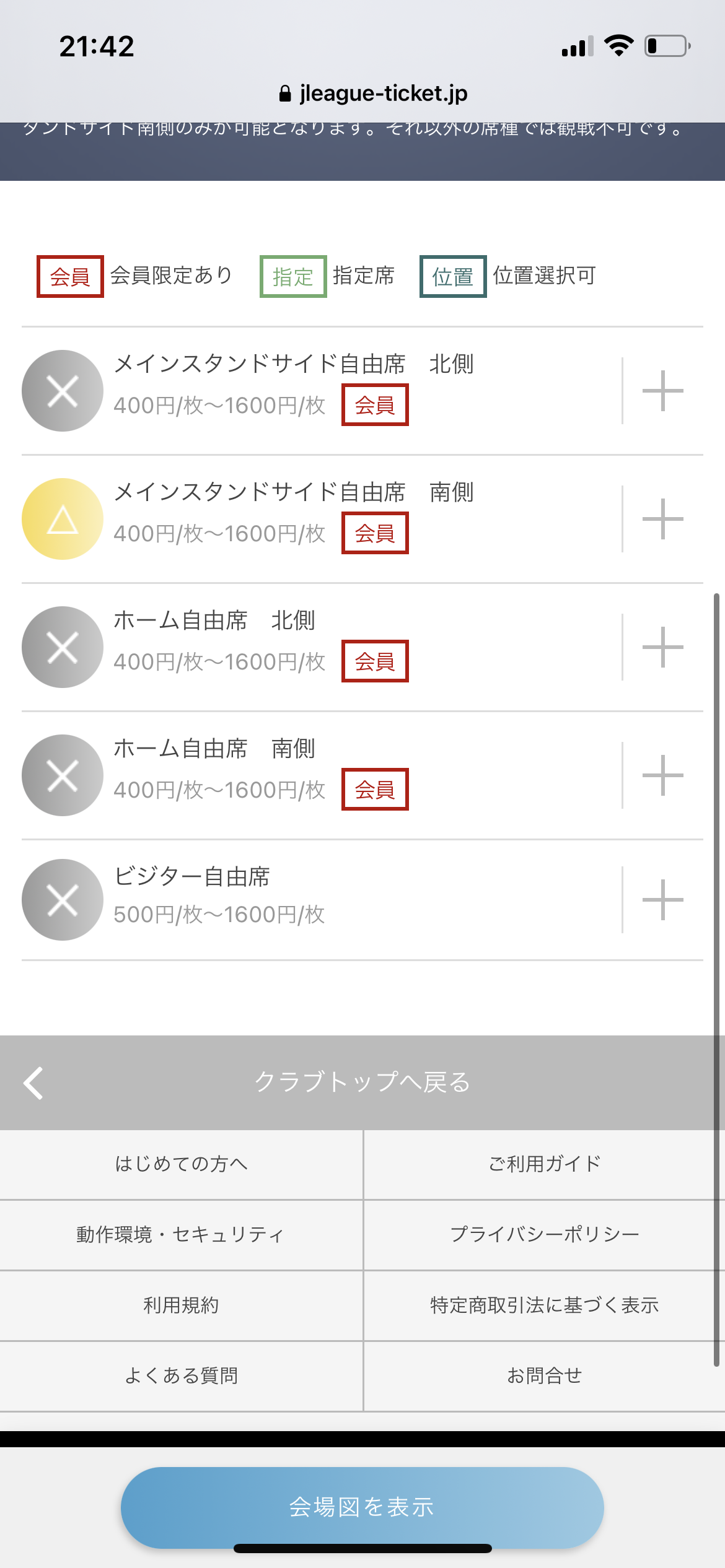Tap 会場図を表示 button
Screen dimensions: 725x1568
362,1507
